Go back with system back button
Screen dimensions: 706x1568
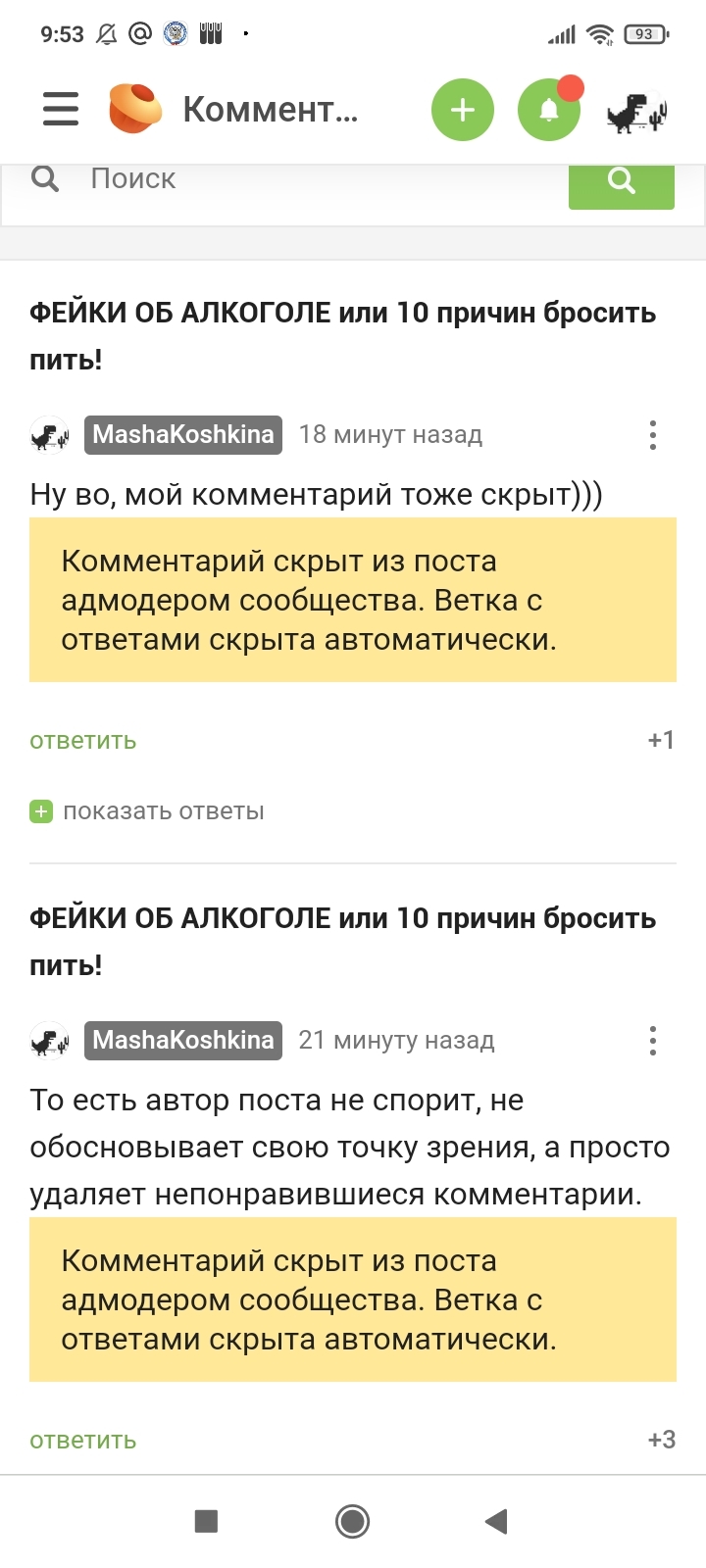pyautogui.click(x=496, y=1521)
